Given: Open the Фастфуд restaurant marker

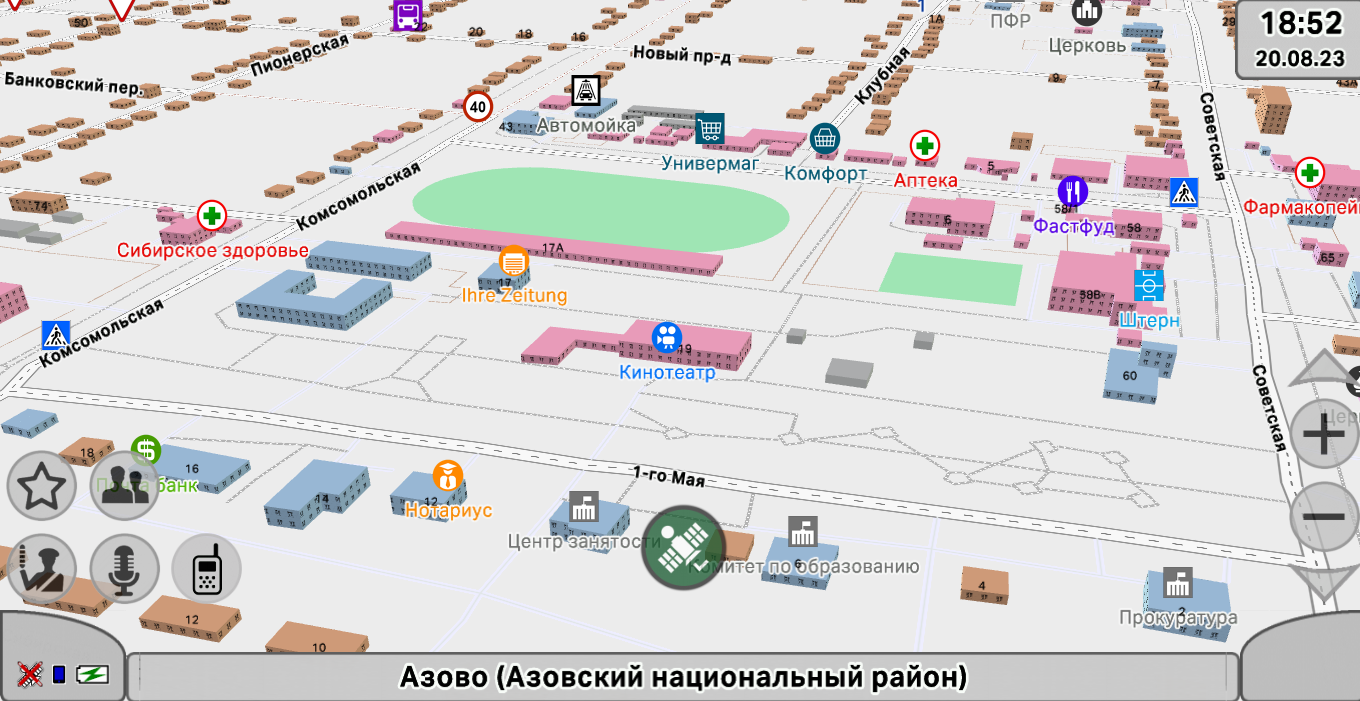Looking at the screenshot, I should click(x=1072, y=190).
